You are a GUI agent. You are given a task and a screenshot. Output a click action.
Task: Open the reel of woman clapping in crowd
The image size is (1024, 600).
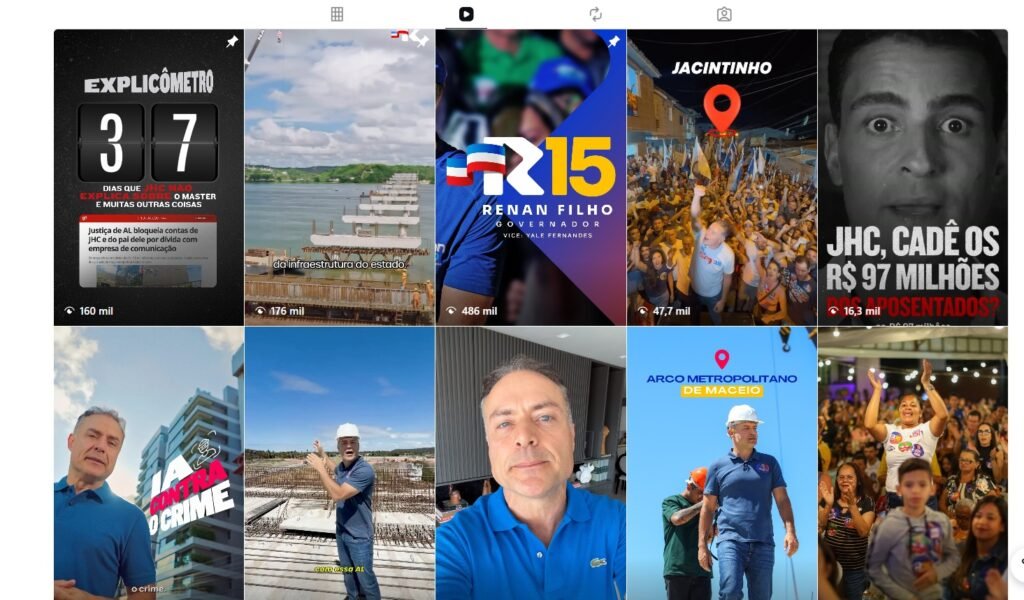tap(913, 464)
